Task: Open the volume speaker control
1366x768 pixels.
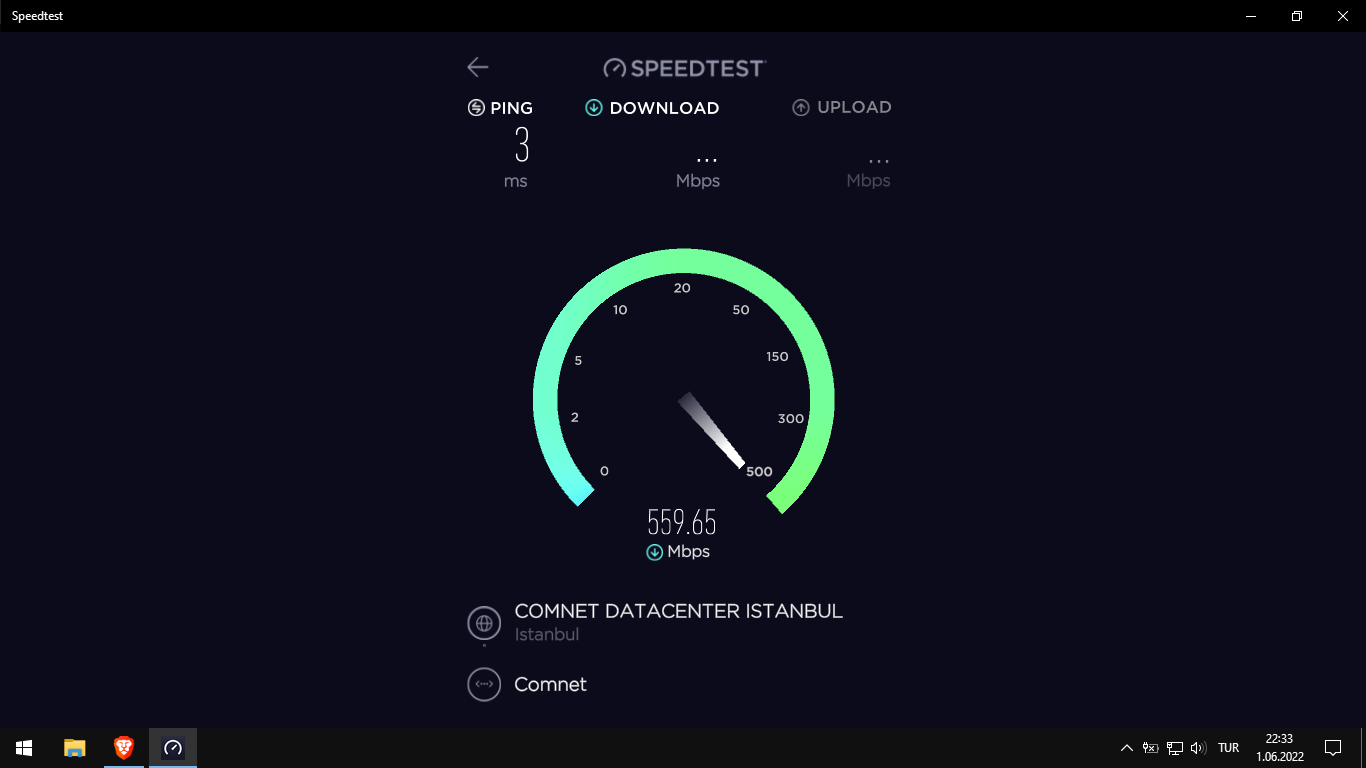Action: coord(1199,747)
